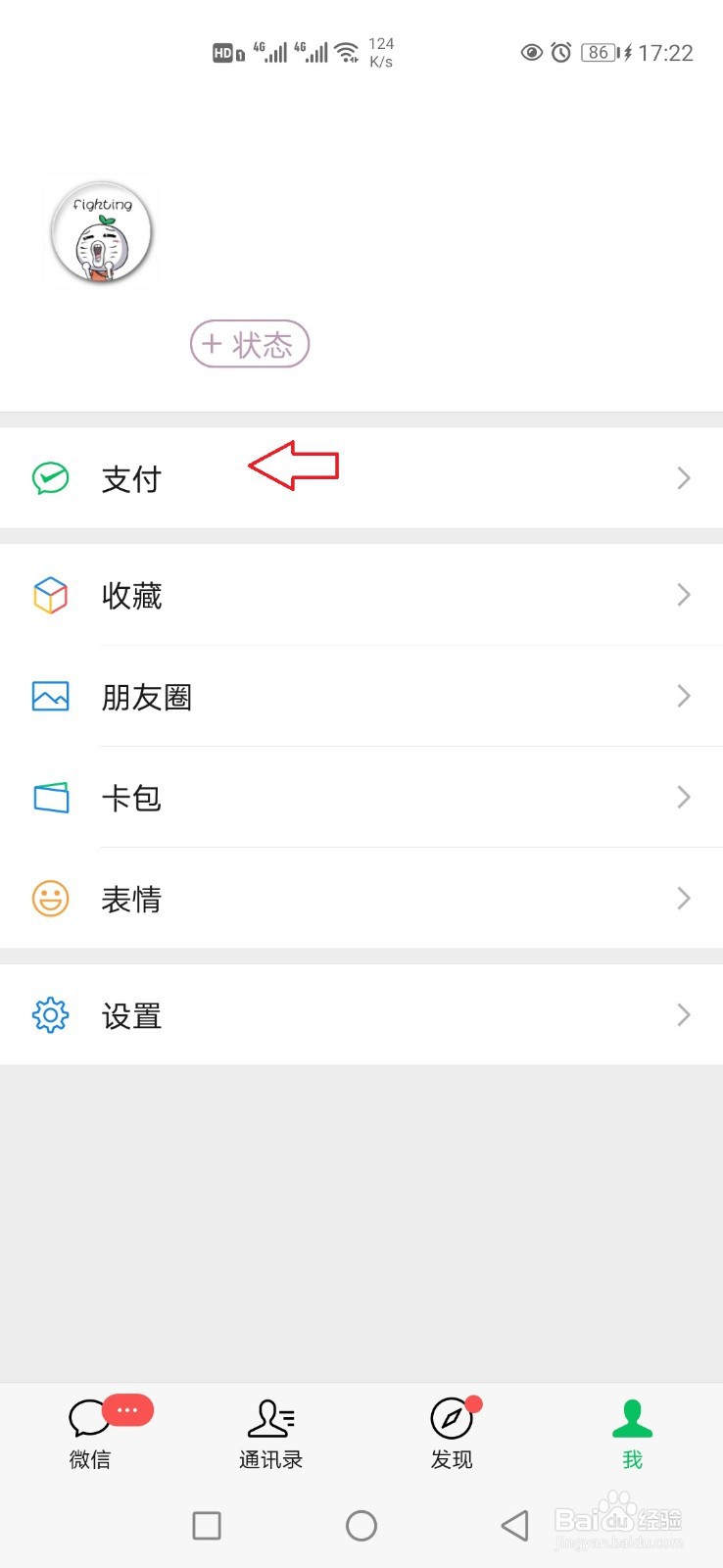Tap the 微信 chat bubble tab
The width and height of the screenshot is (723, 1568).
pos(90,1415)
